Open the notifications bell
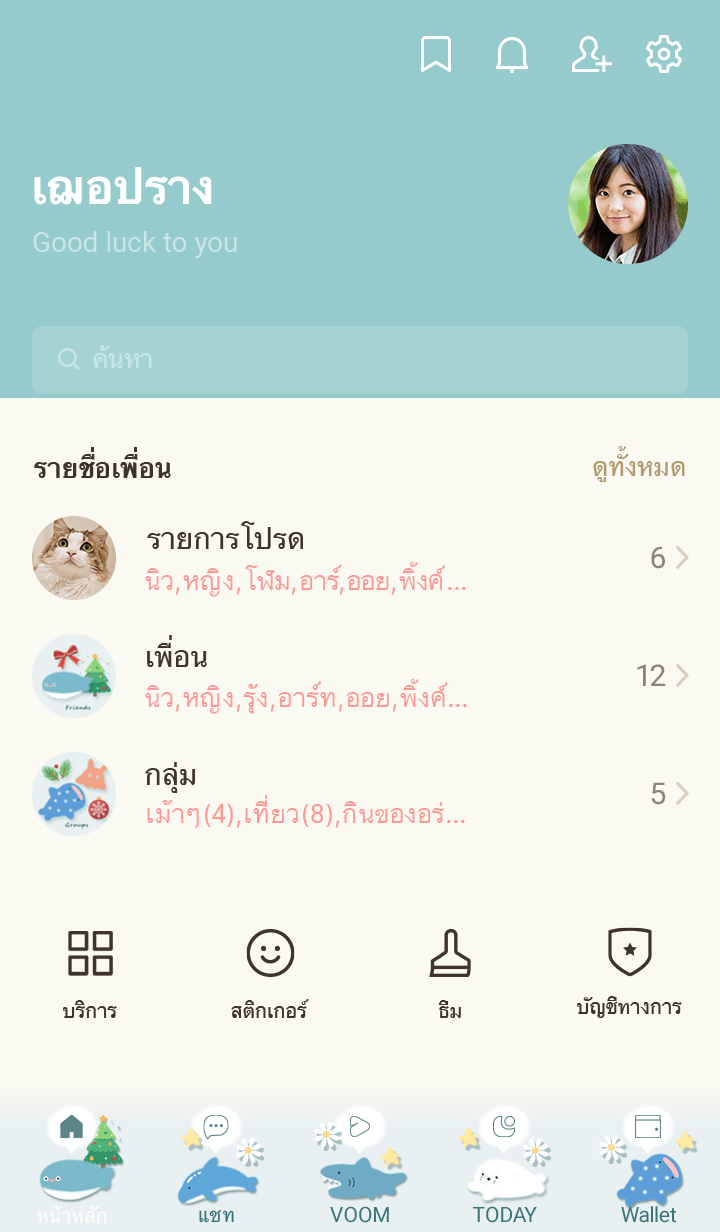 (512, 55)
